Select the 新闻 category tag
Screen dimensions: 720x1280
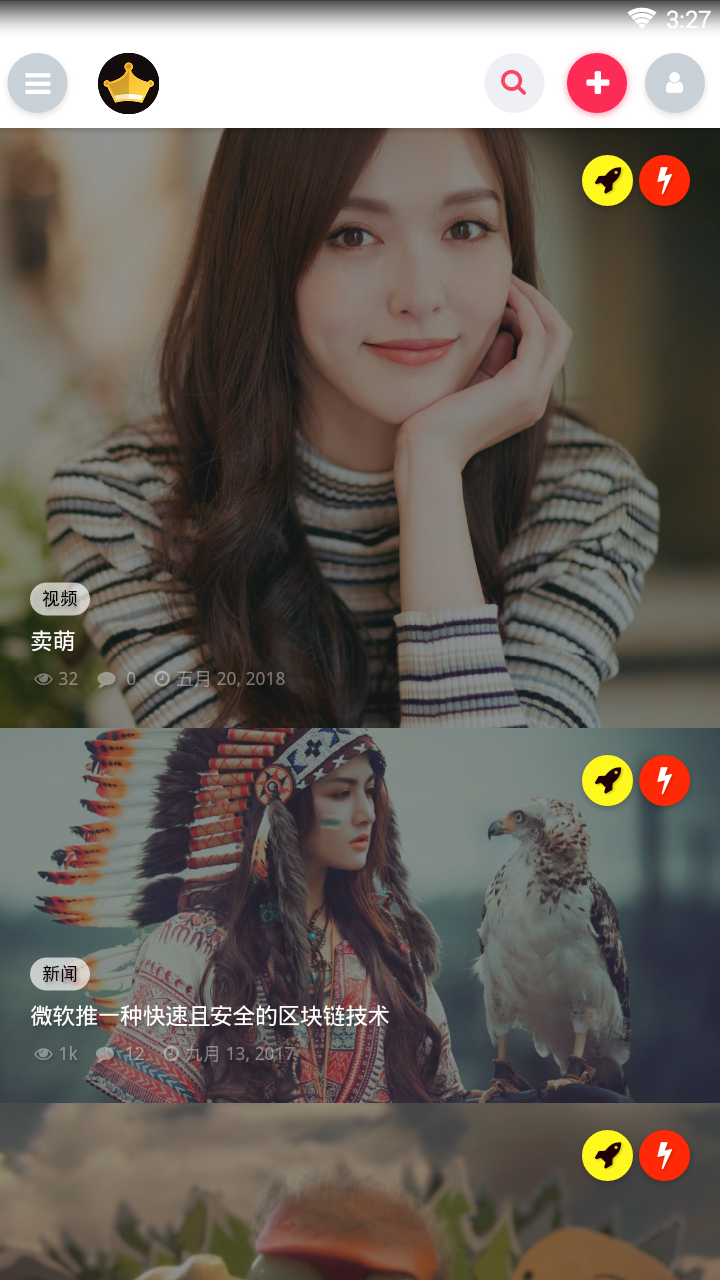point(60,973)
